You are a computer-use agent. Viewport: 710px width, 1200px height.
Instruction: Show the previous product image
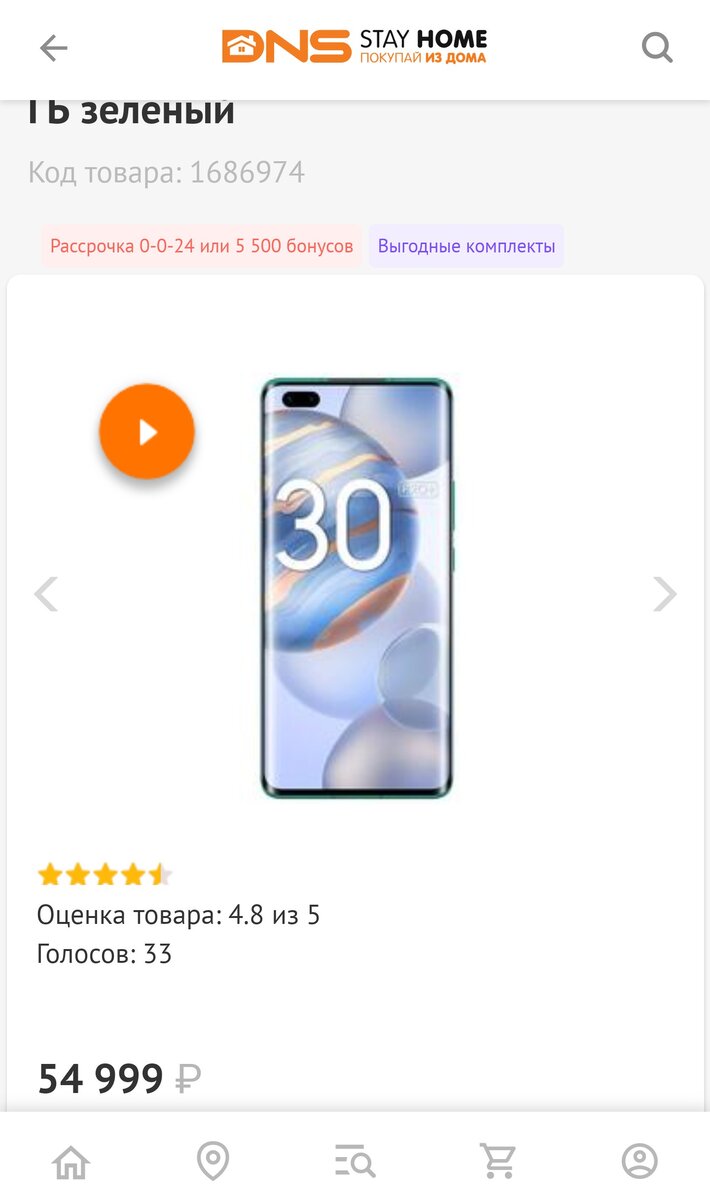click(x=46, y=594)
